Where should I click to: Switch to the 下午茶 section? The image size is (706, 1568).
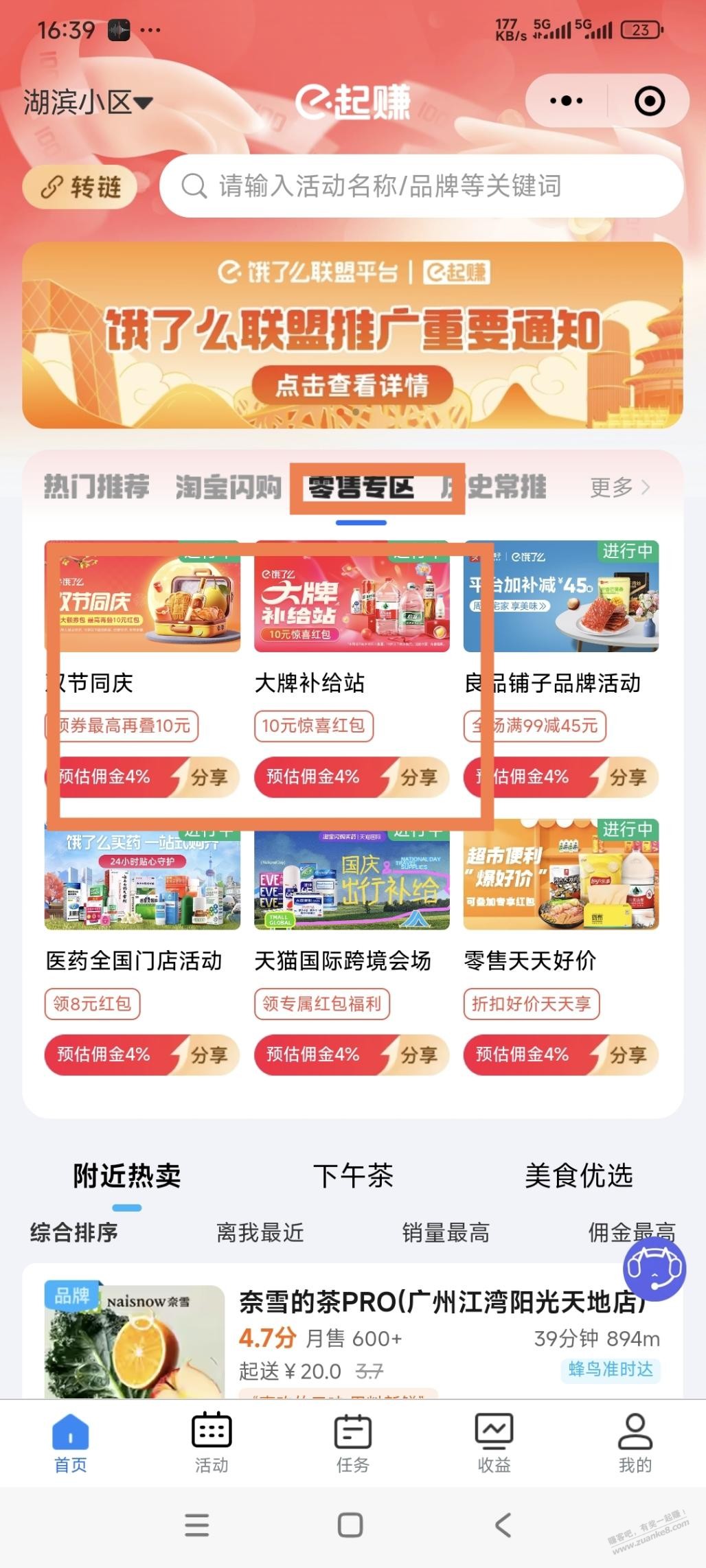[x=353, y=1176]
